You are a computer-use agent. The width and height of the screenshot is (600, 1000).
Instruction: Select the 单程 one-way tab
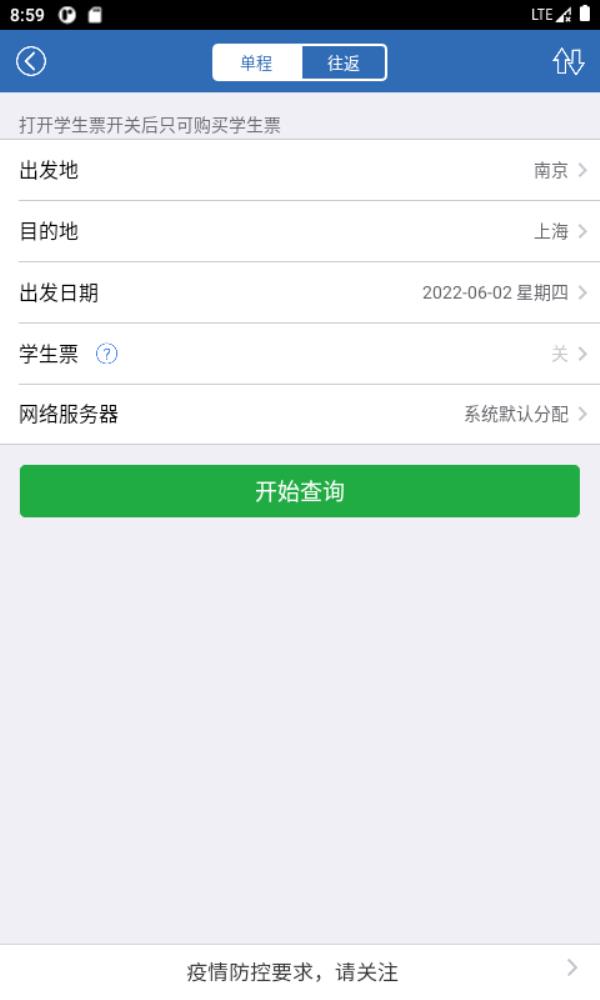point(257,63)
